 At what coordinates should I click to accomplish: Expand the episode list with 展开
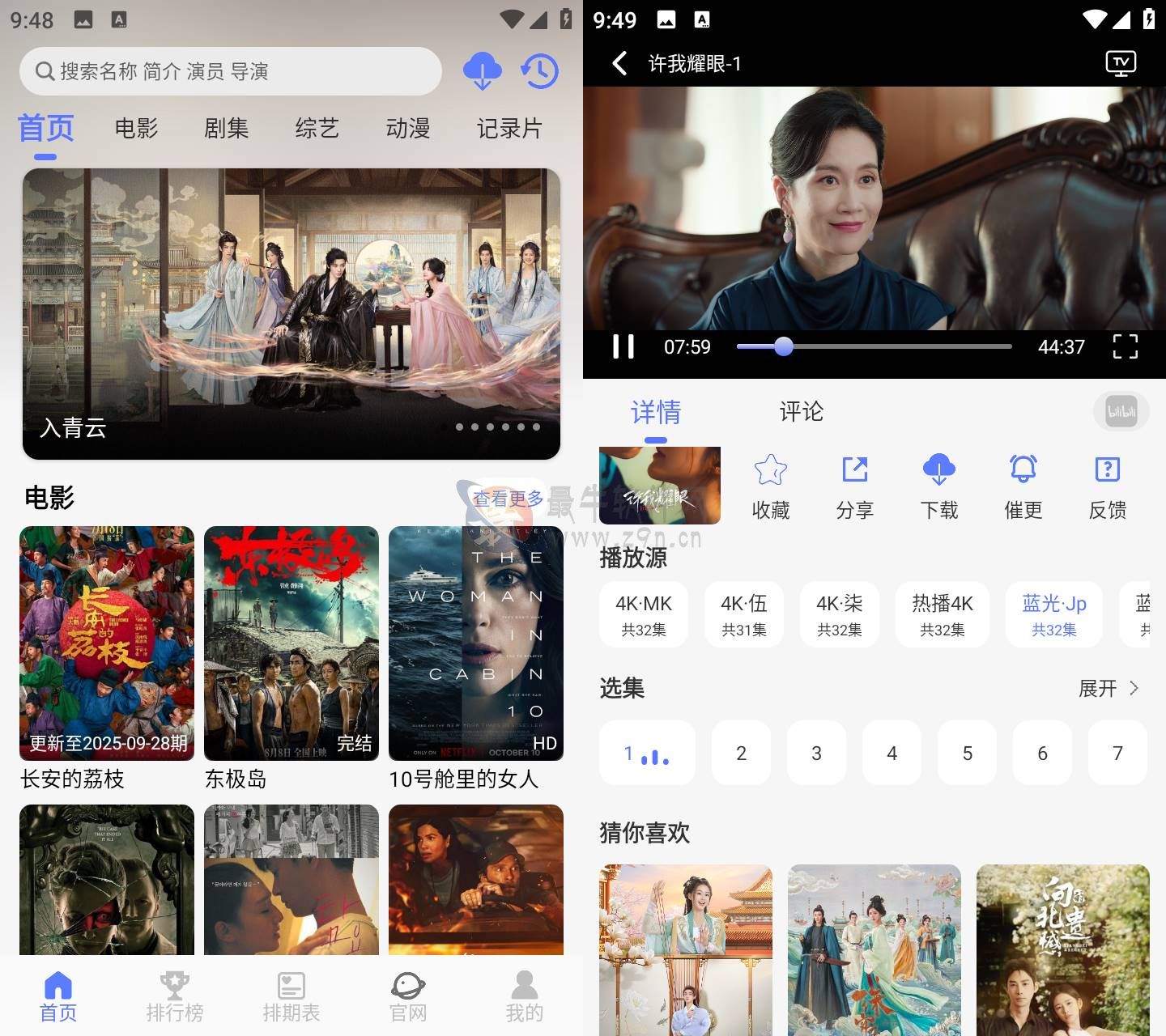1109,688
